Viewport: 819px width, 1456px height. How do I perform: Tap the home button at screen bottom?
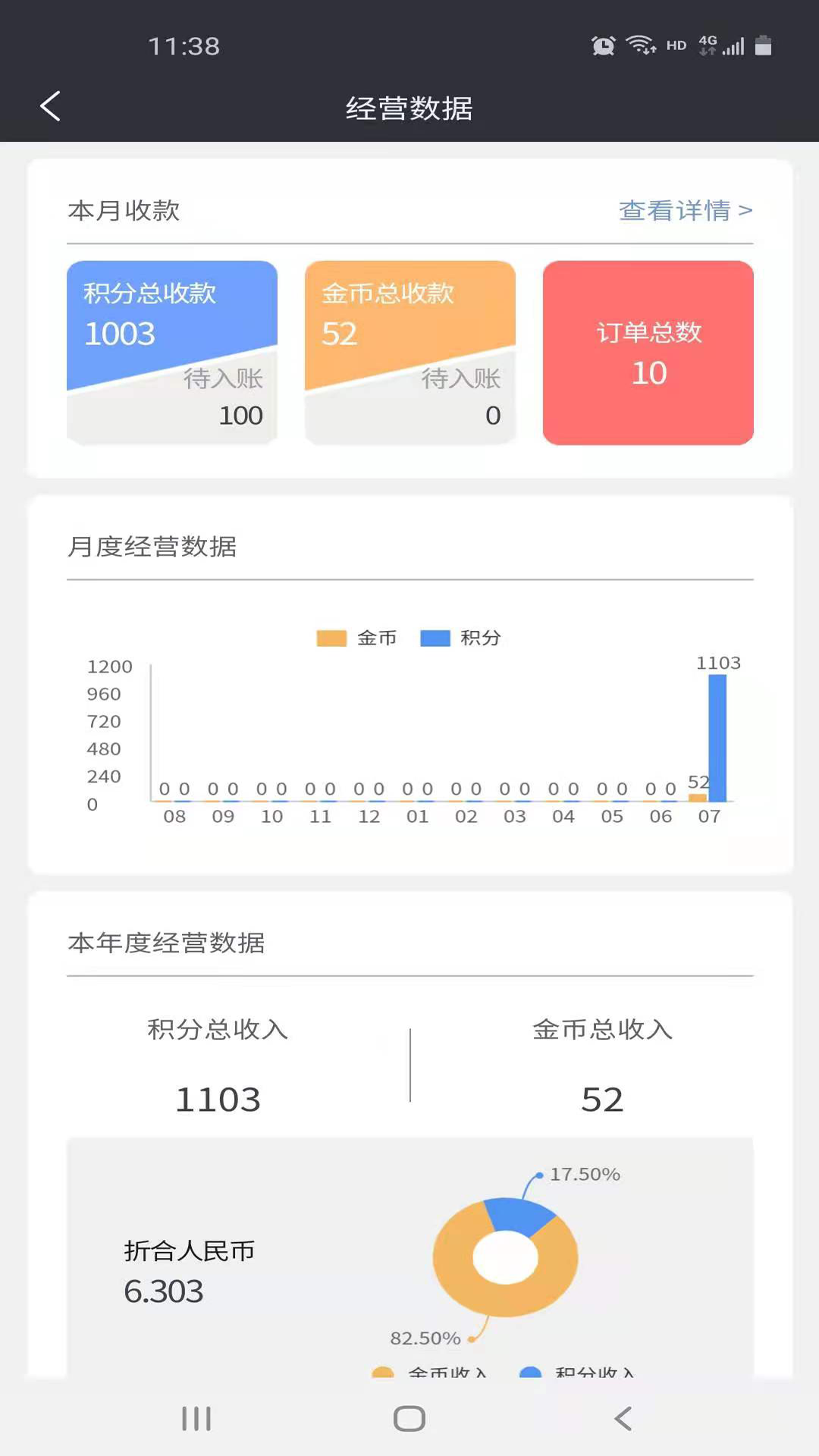click(x=409, y=1417)
